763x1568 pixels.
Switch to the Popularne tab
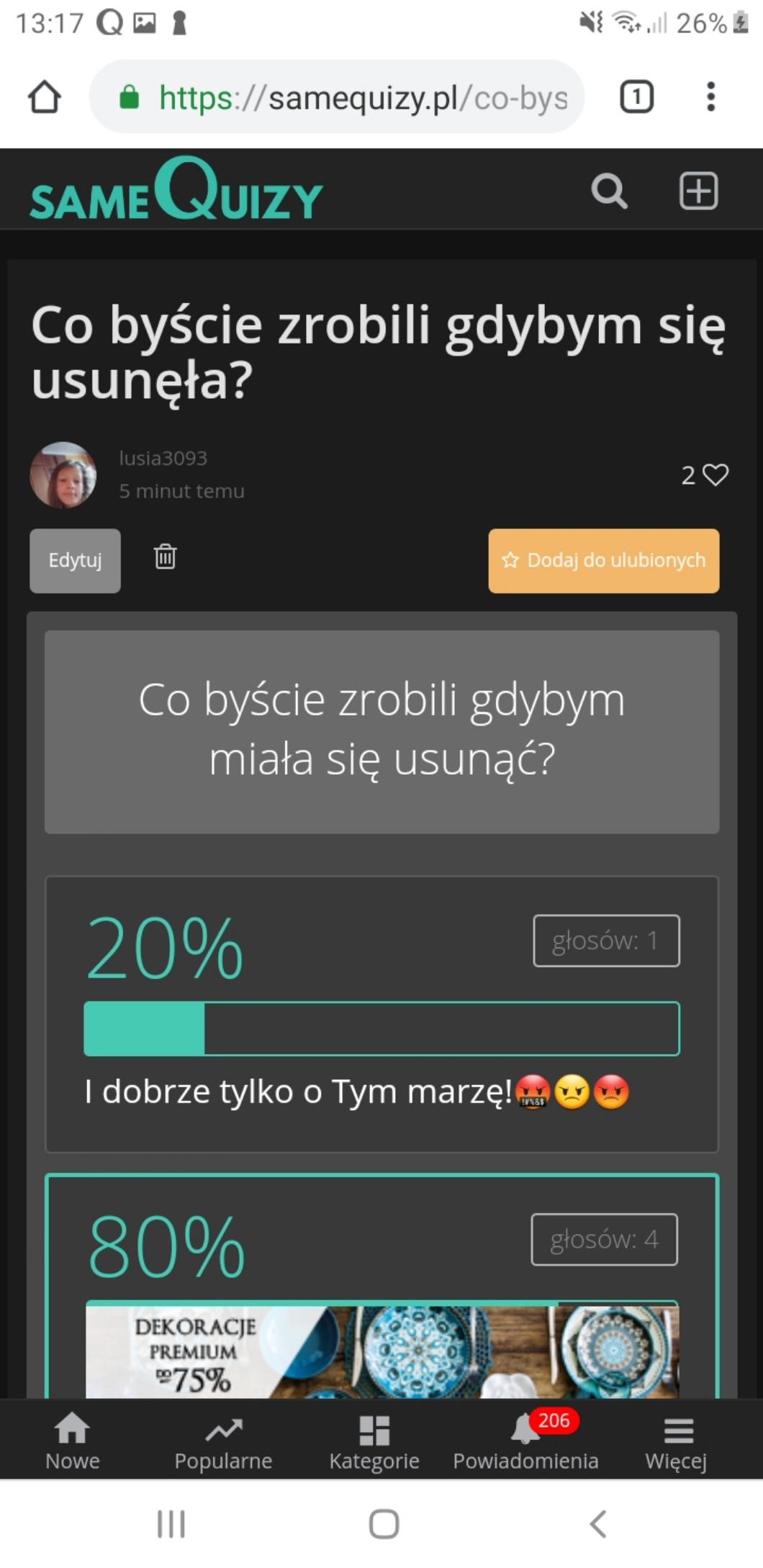pos(223,1440)
